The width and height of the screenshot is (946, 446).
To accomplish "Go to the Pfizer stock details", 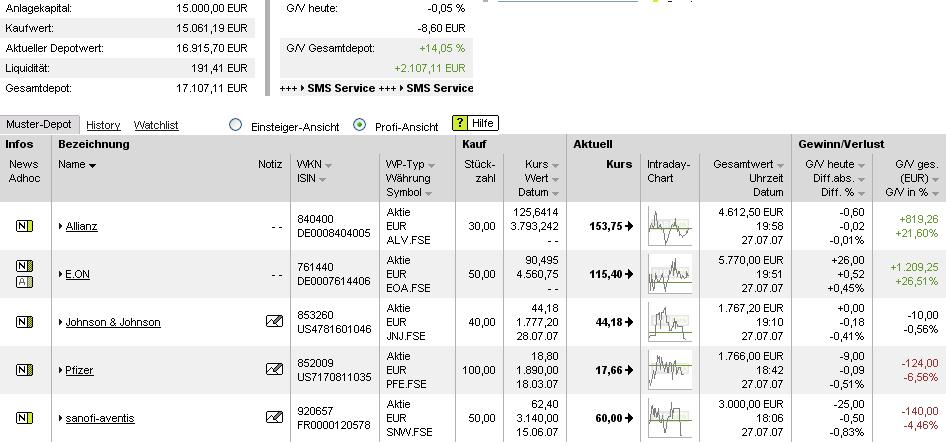I will [x=79, y=370].
